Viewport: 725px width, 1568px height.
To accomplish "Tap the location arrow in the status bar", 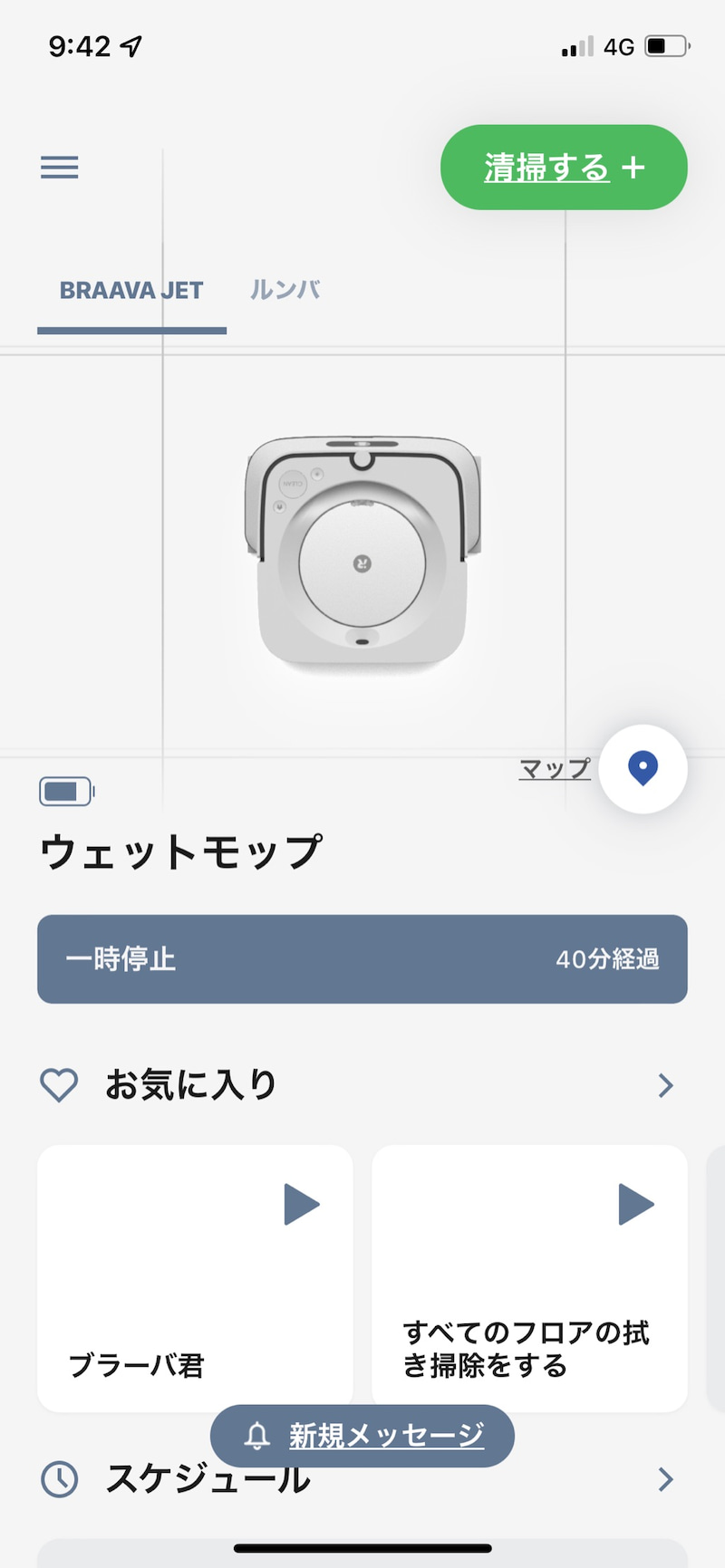I will click(131, 45).
